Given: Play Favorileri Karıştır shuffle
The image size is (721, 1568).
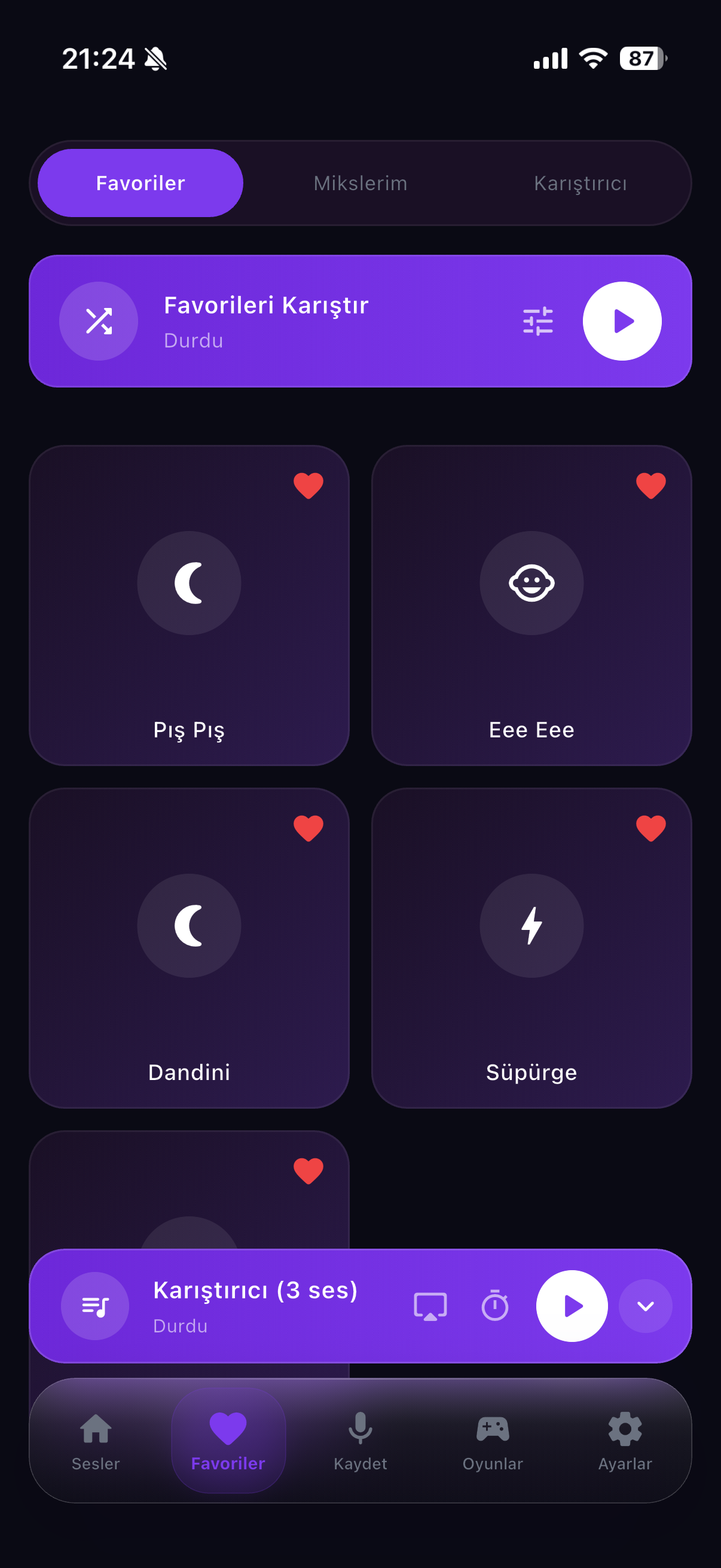Looking at the screenshot, I should tap(621, 321).
